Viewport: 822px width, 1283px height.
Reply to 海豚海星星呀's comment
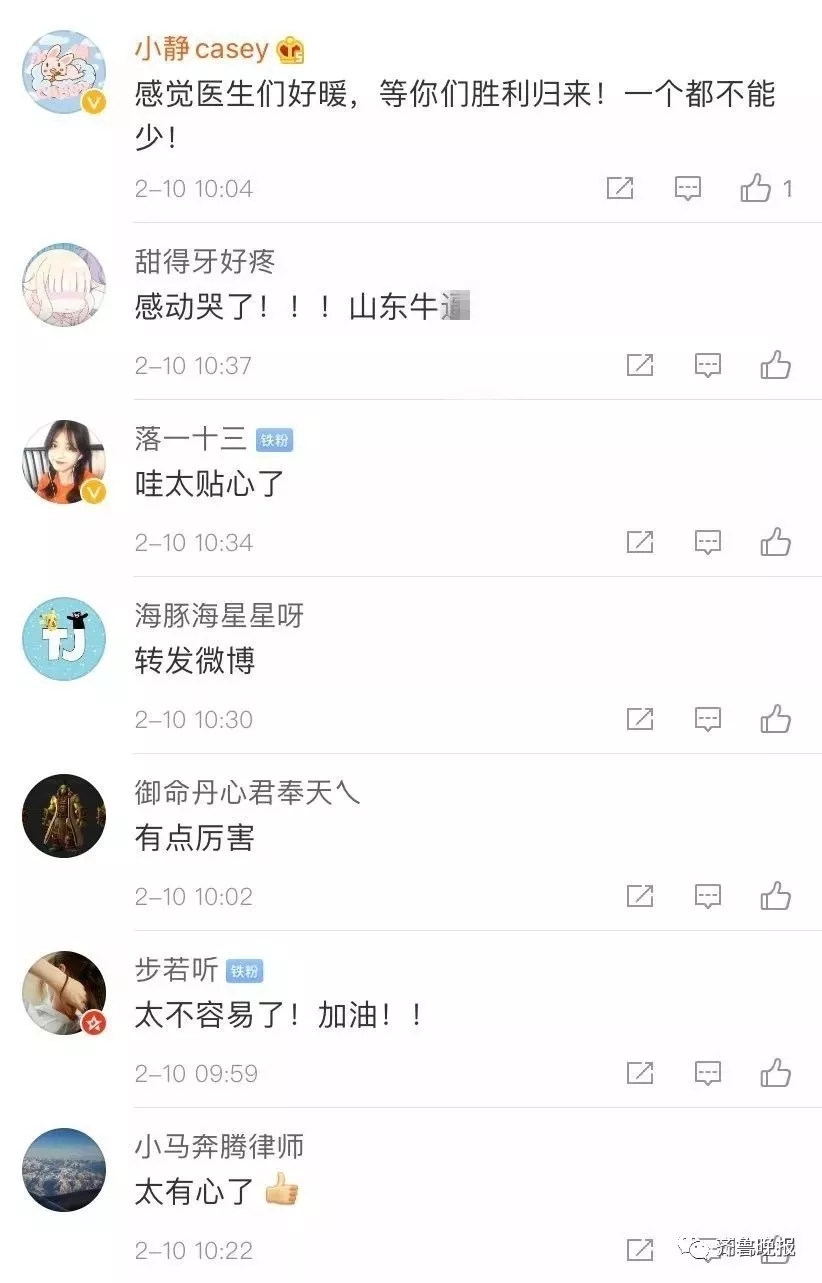(x=707, y=719)
